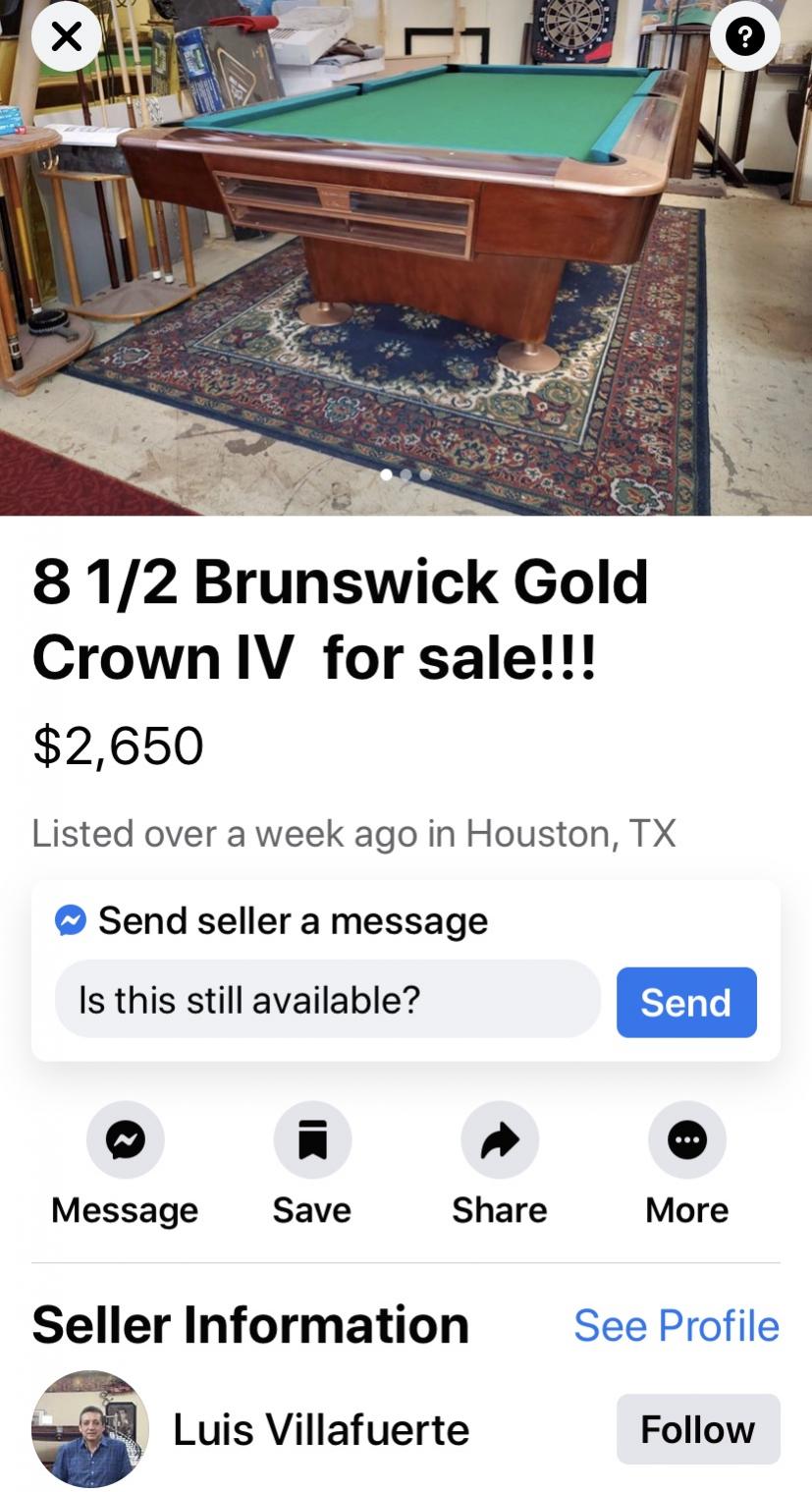Follow Luis Villafuerte
Image resolution: width=812 pixels, height=1492 pixels.
click(x=697, y=1429)
